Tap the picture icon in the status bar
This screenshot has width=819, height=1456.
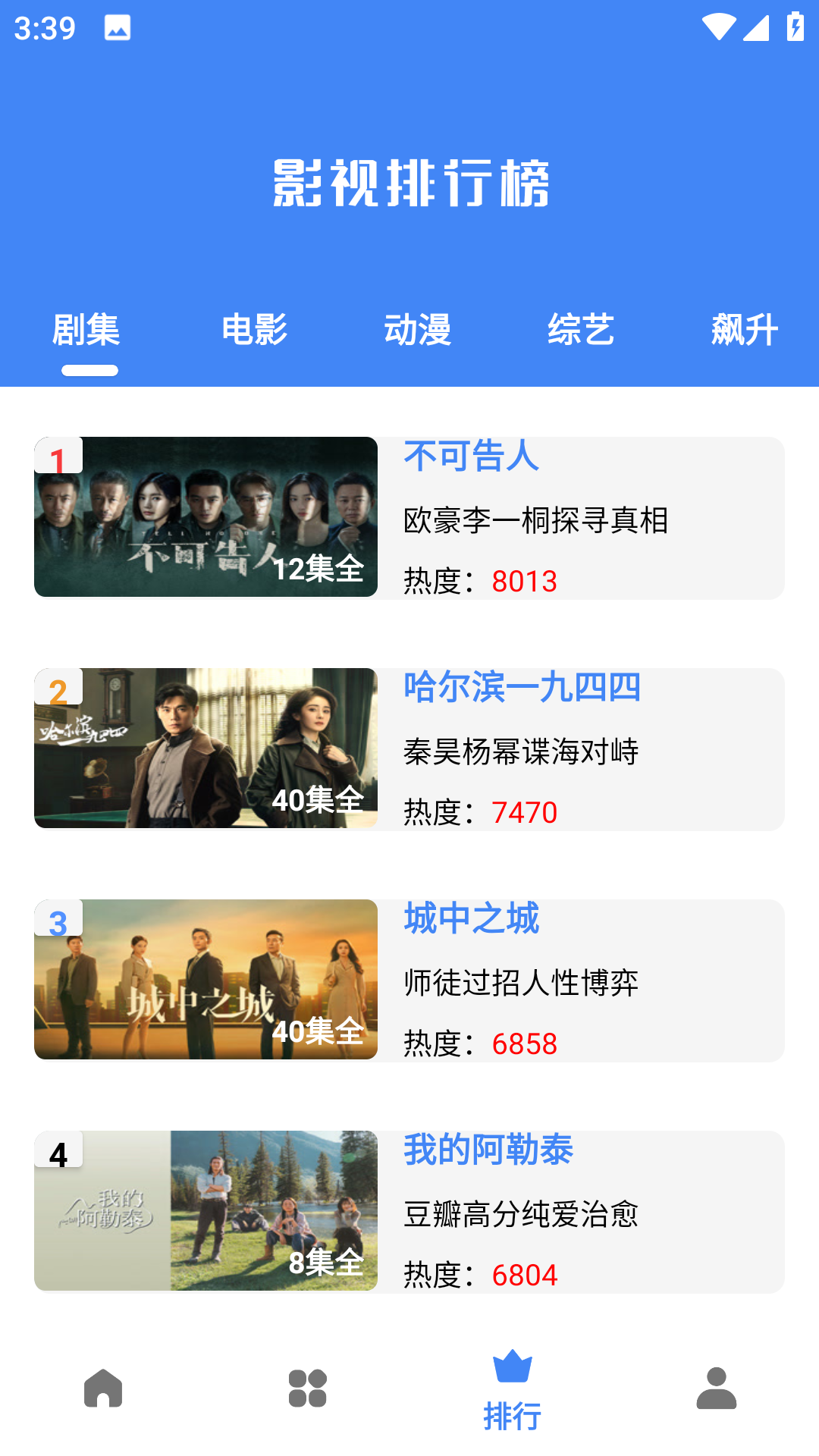[x=116, y=28]
